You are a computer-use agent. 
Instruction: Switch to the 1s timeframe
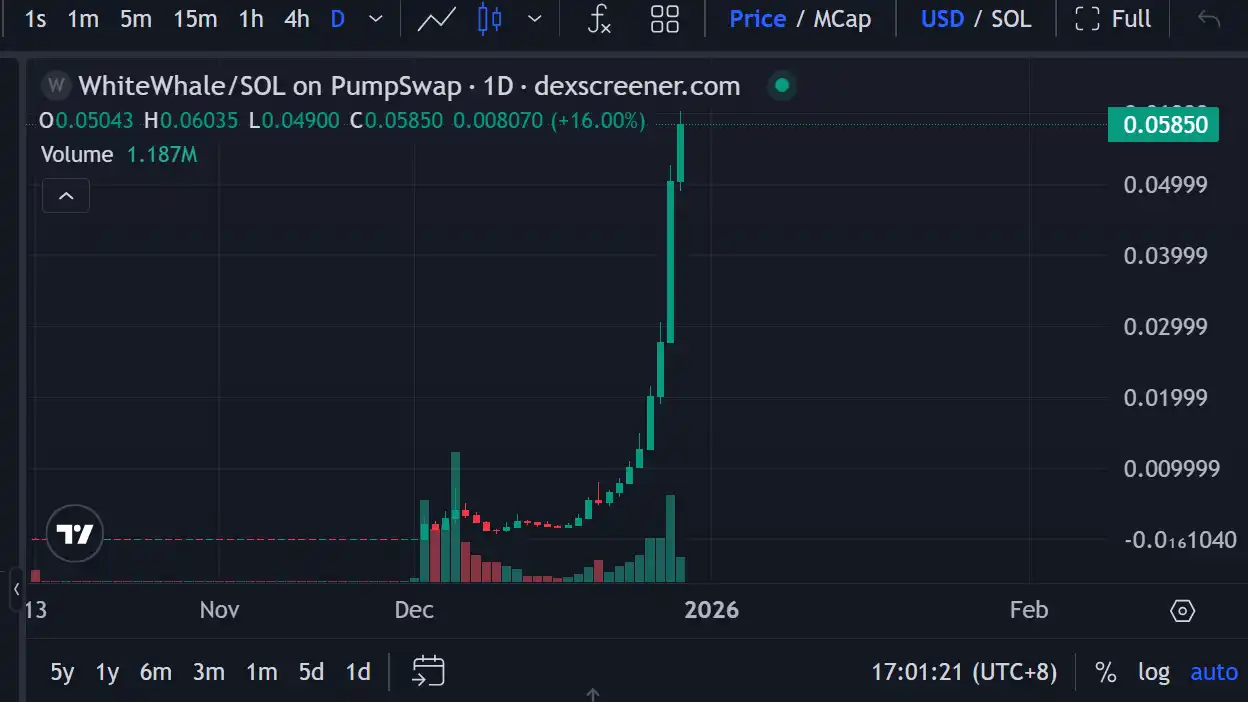[35, 19]
